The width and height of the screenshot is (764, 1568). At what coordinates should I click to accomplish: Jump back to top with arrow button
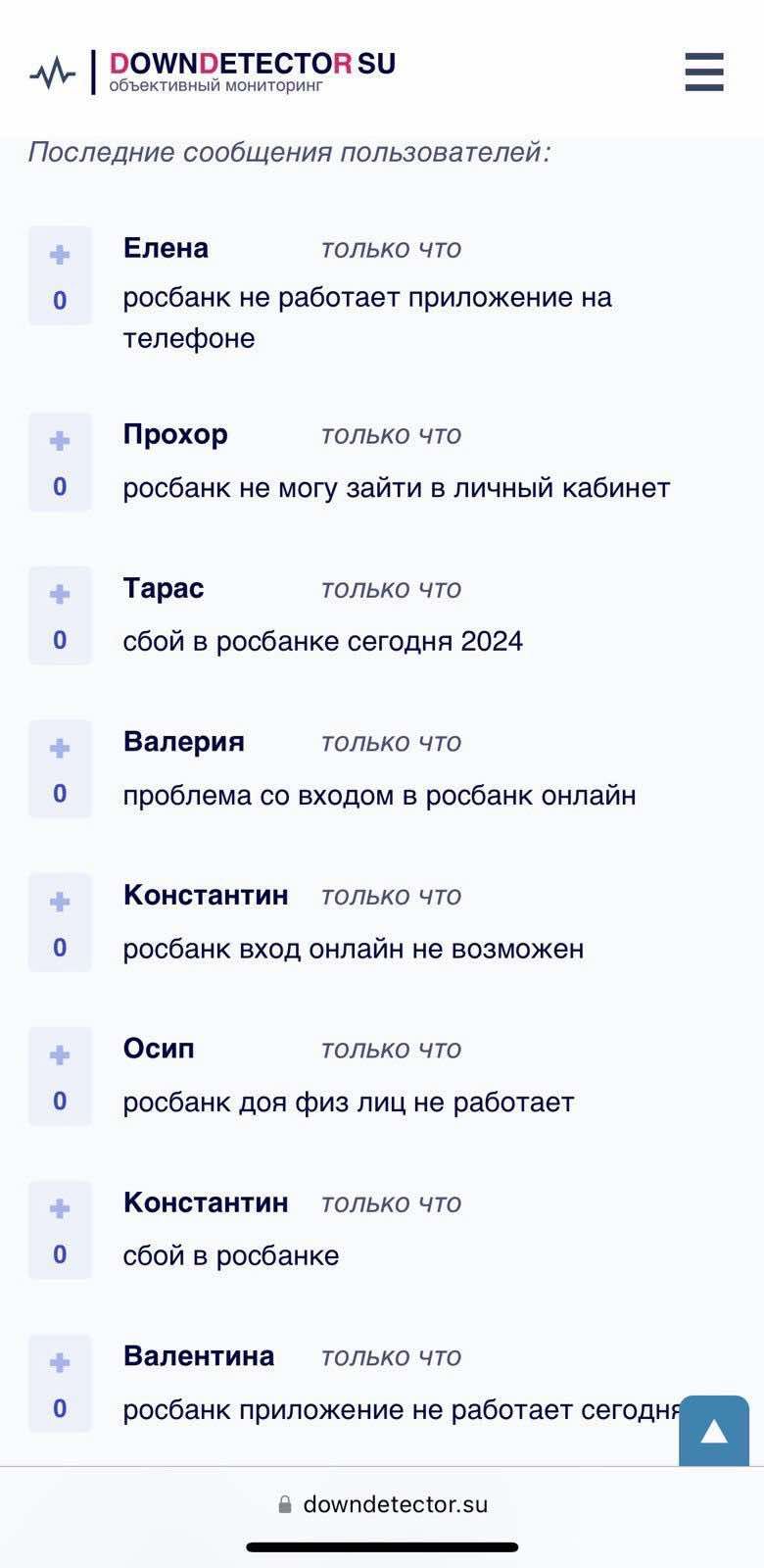pos(713,1433)
